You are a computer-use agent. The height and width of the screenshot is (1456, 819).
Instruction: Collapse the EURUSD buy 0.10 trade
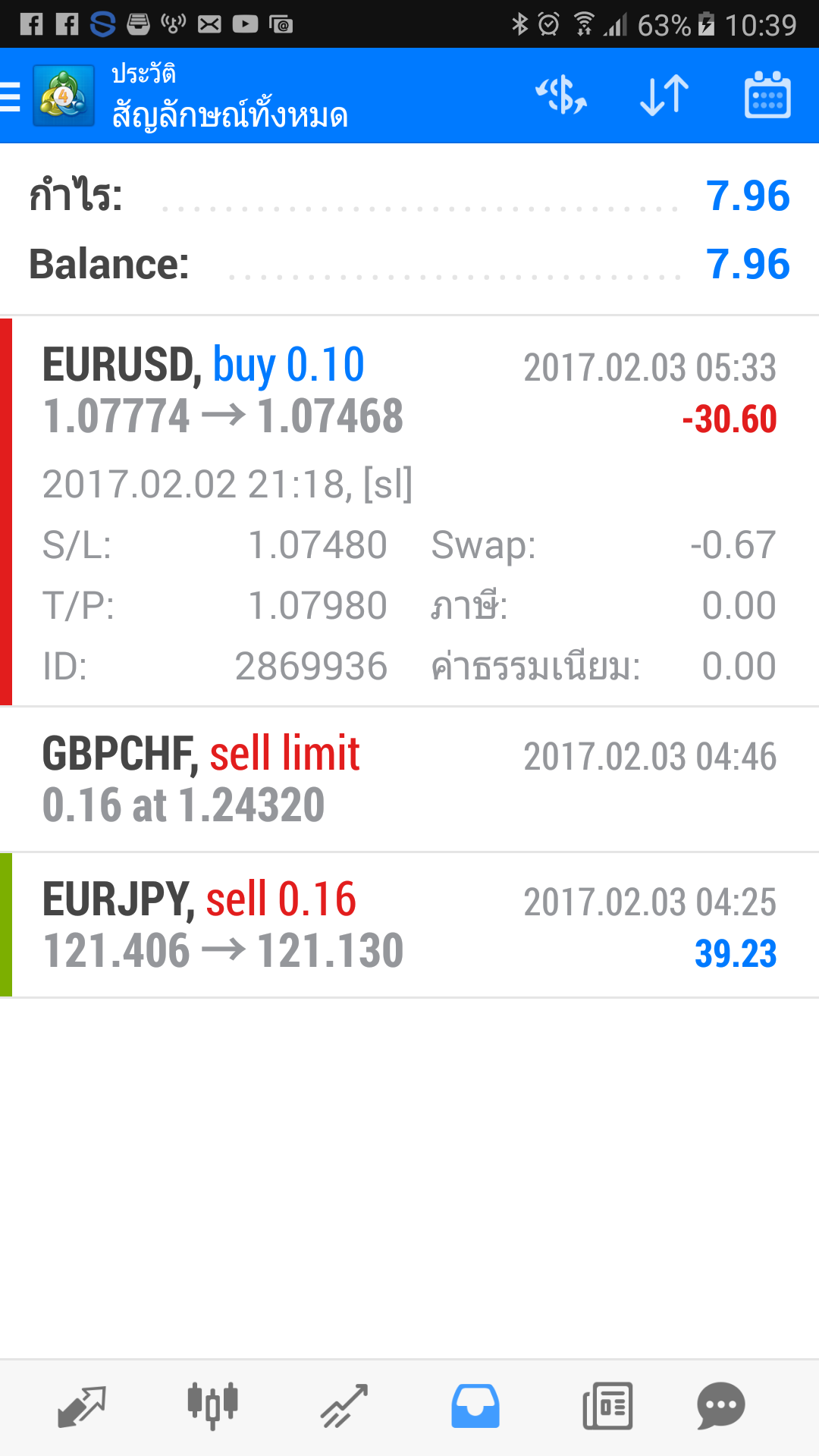point(409,512)
